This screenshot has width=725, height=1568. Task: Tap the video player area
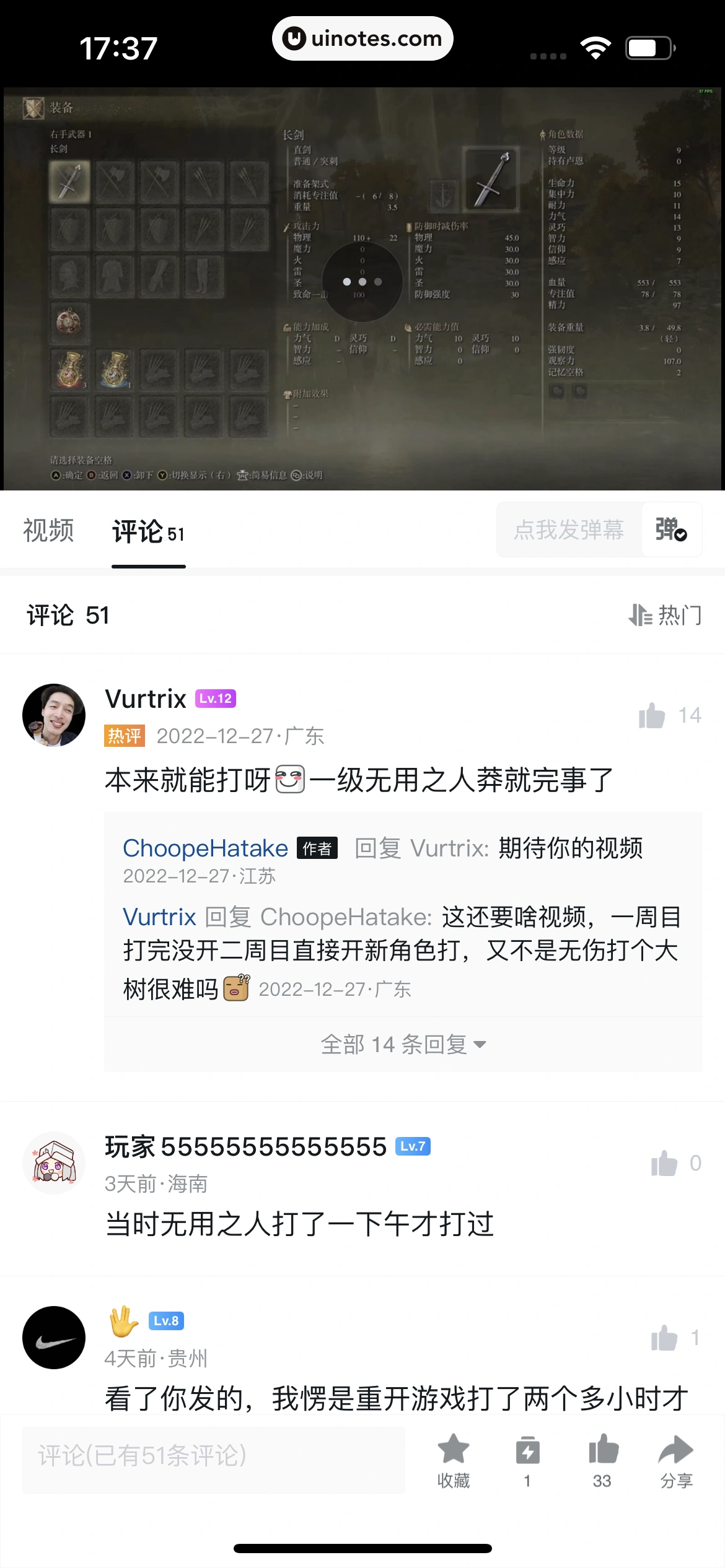pos(362,289)
